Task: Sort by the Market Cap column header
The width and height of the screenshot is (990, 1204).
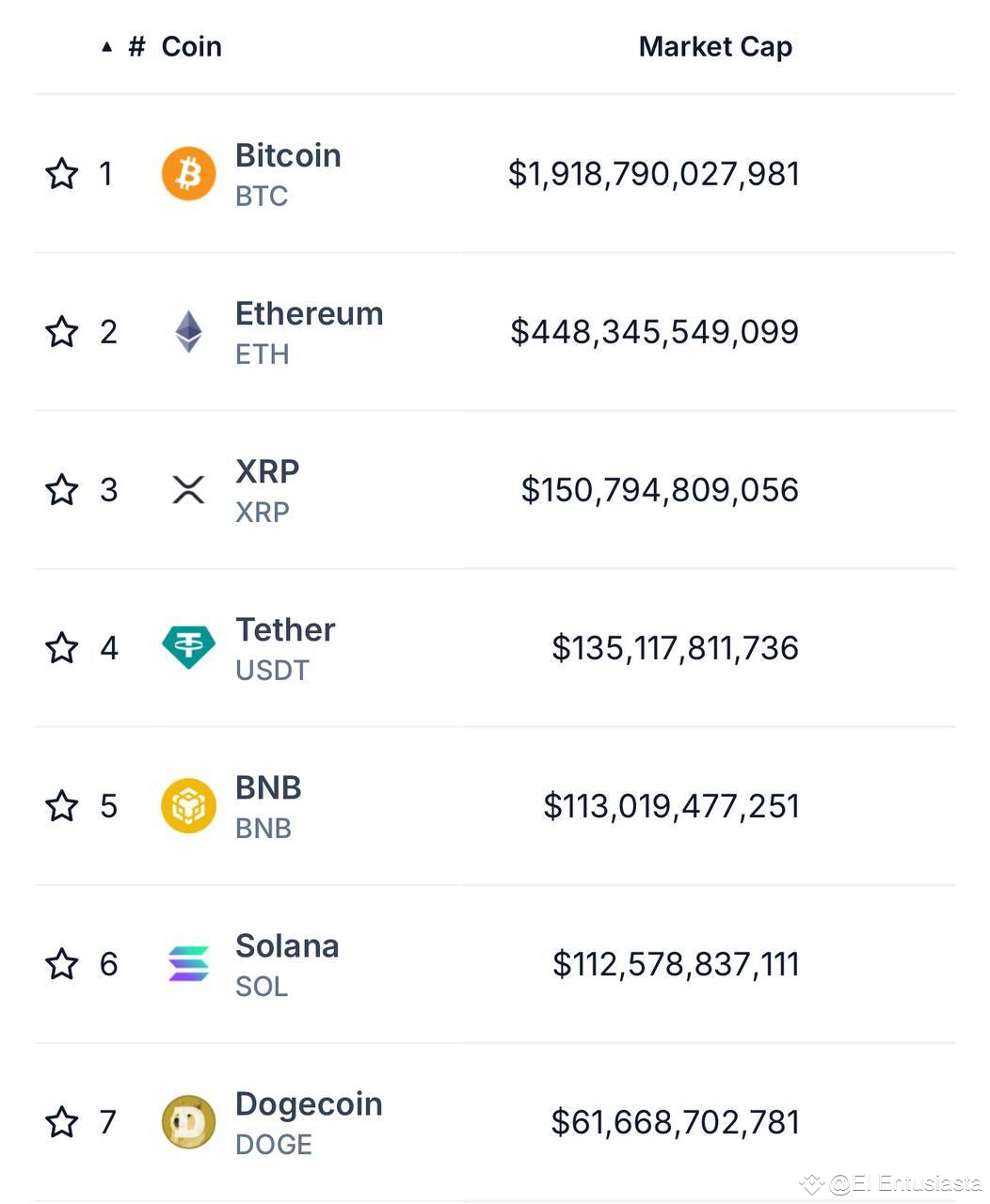Action: 715,45
